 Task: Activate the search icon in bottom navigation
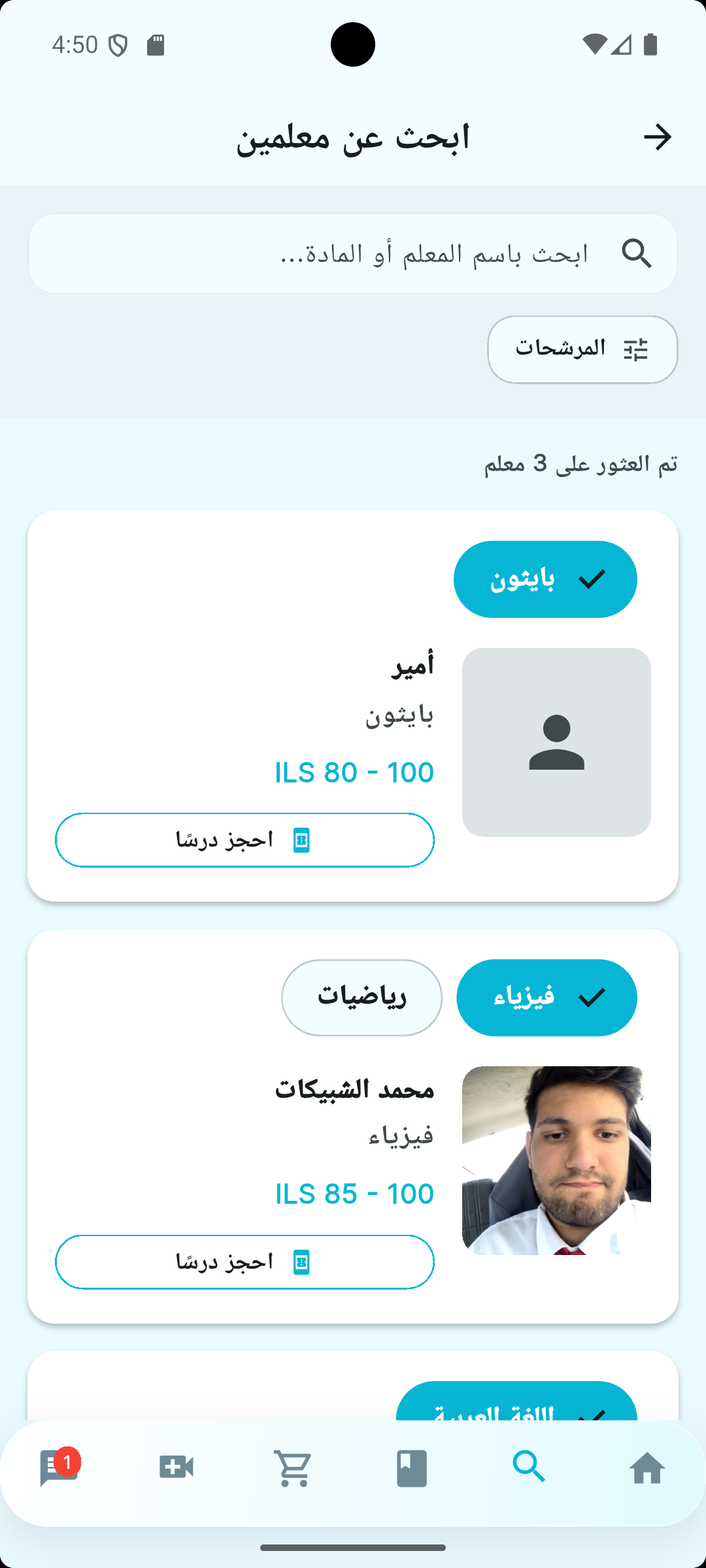click(x=529, y=1467)
